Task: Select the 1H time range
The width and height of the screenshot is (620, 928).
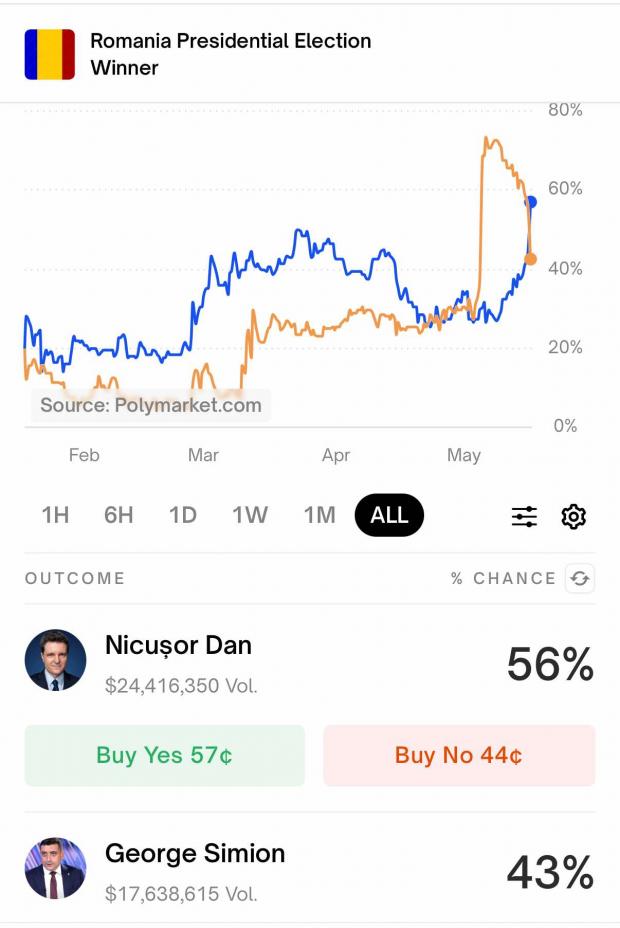Action: (55, 515)
